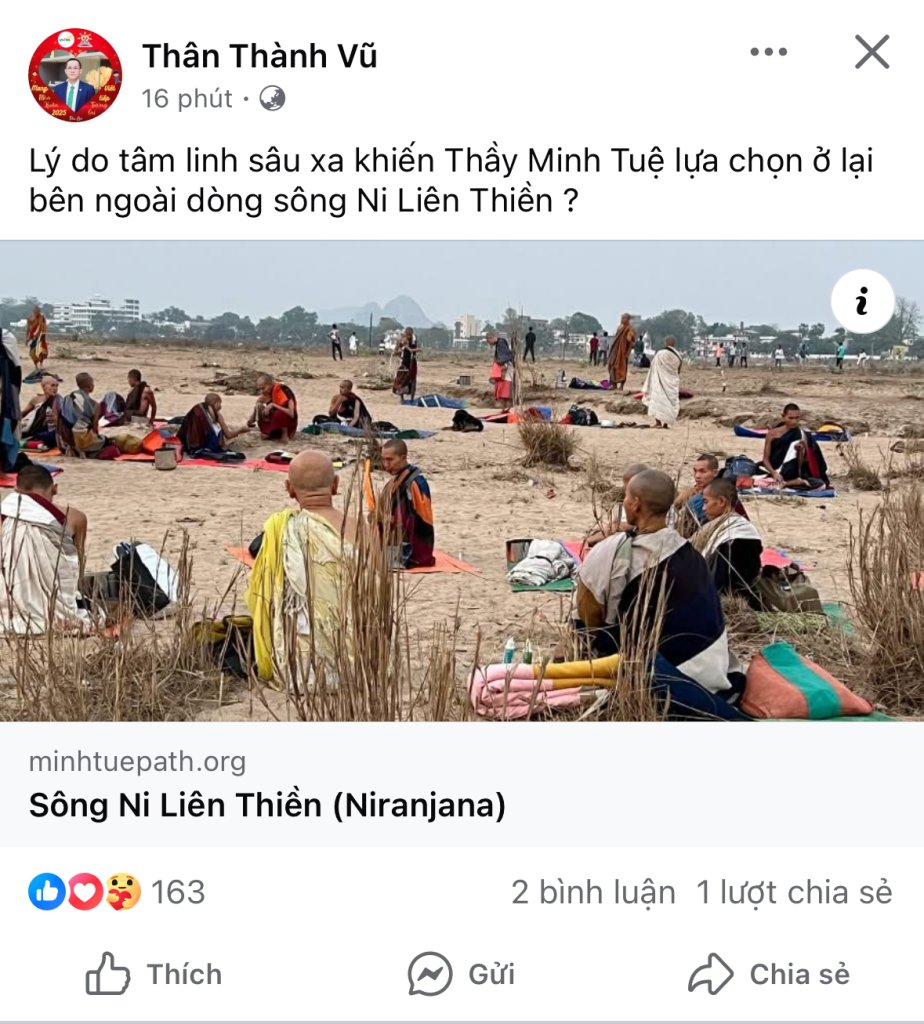Open the 2 bình luận comments
The image size is (924, 1024).
point(593,892)
